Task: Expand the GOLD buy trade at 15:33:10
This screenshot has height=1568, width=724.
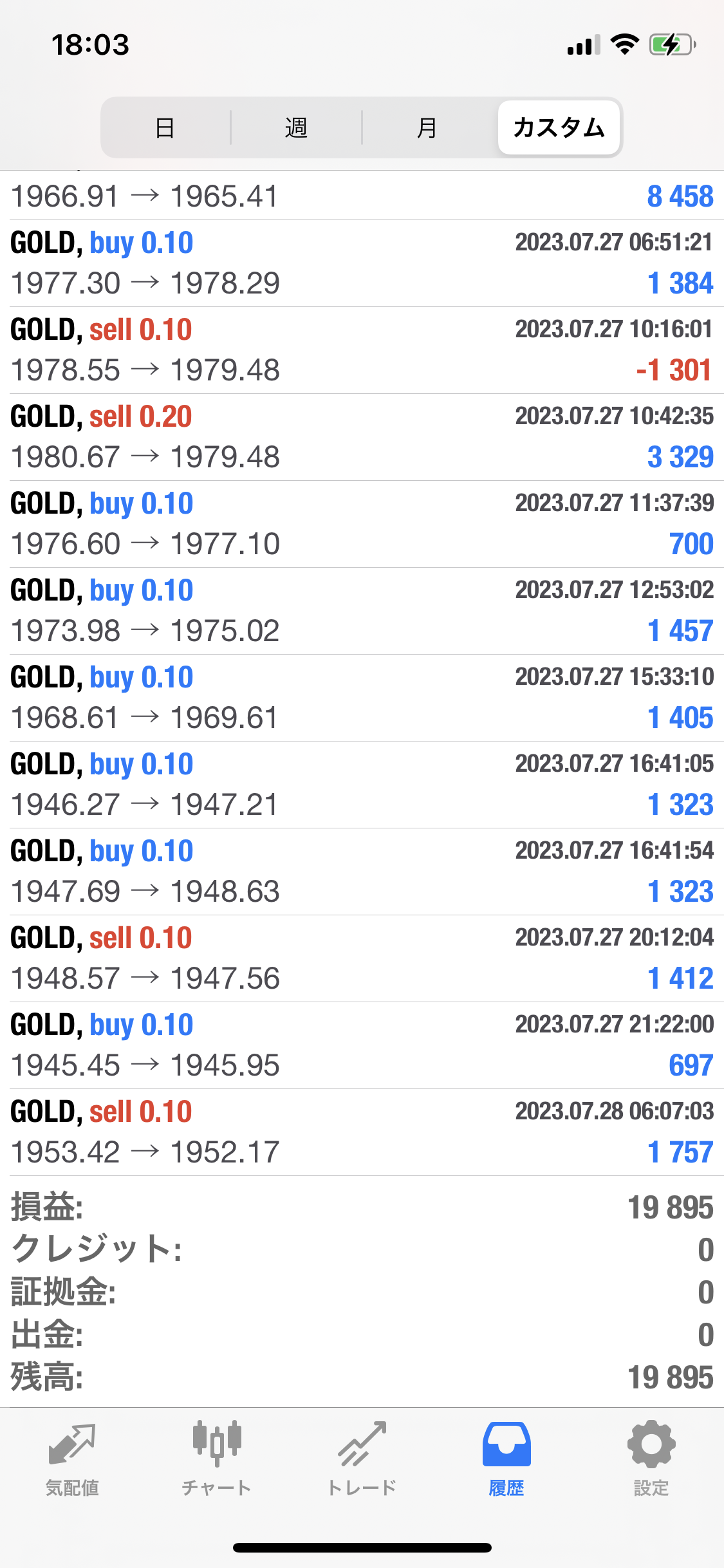Action: click(362, 698)
